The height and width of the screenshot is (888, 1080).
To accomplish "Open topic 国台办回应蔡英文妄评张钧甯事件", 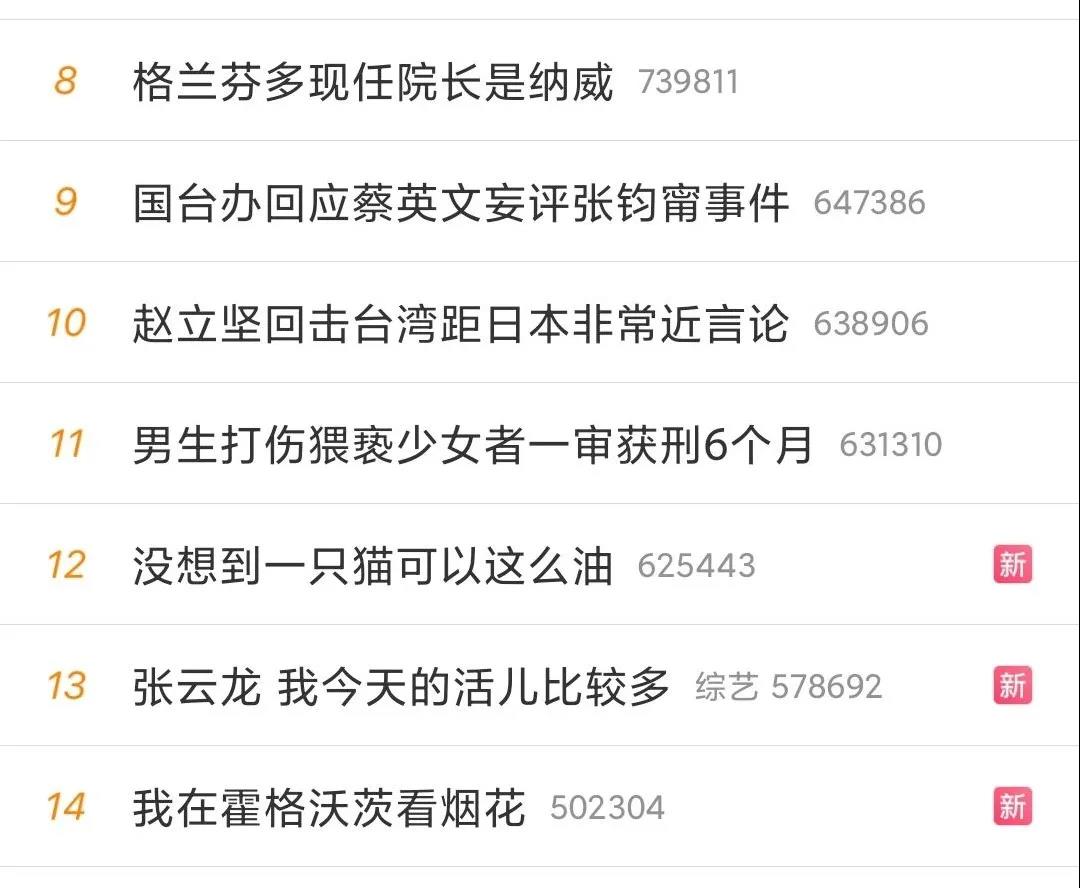I will tap(460, 202).
